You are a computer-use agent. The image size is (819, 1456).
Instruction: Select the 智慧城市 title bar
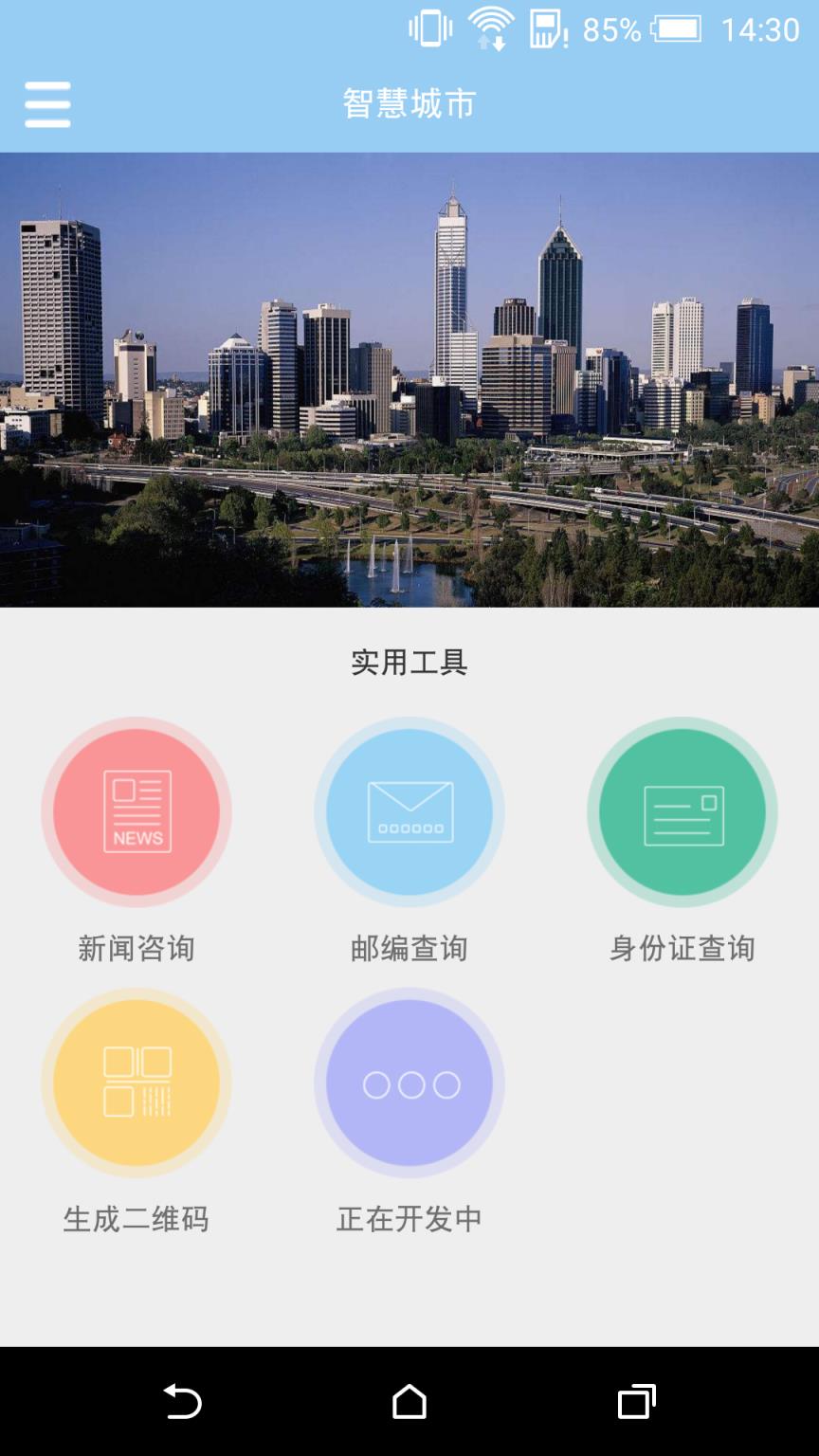(x=409, y=104)
